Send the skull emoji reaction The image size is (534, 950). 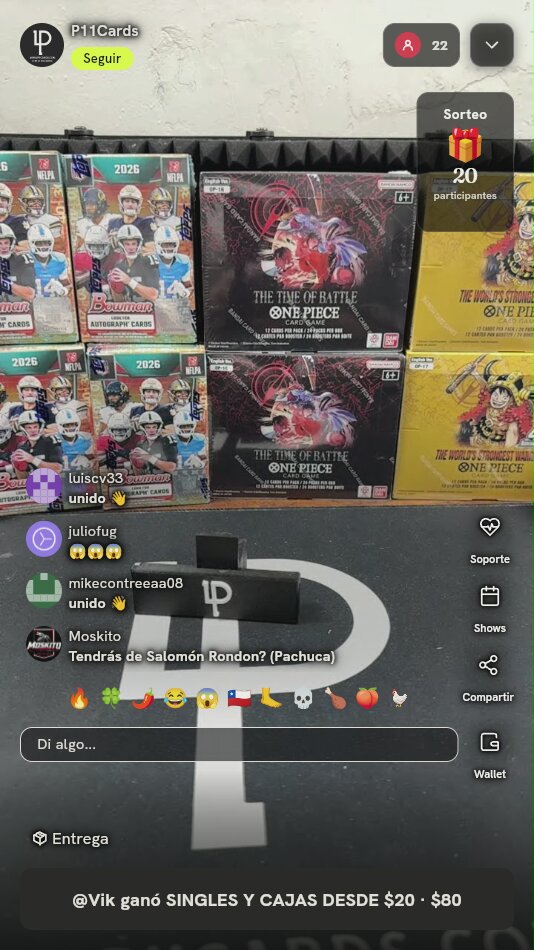[303, 699]
